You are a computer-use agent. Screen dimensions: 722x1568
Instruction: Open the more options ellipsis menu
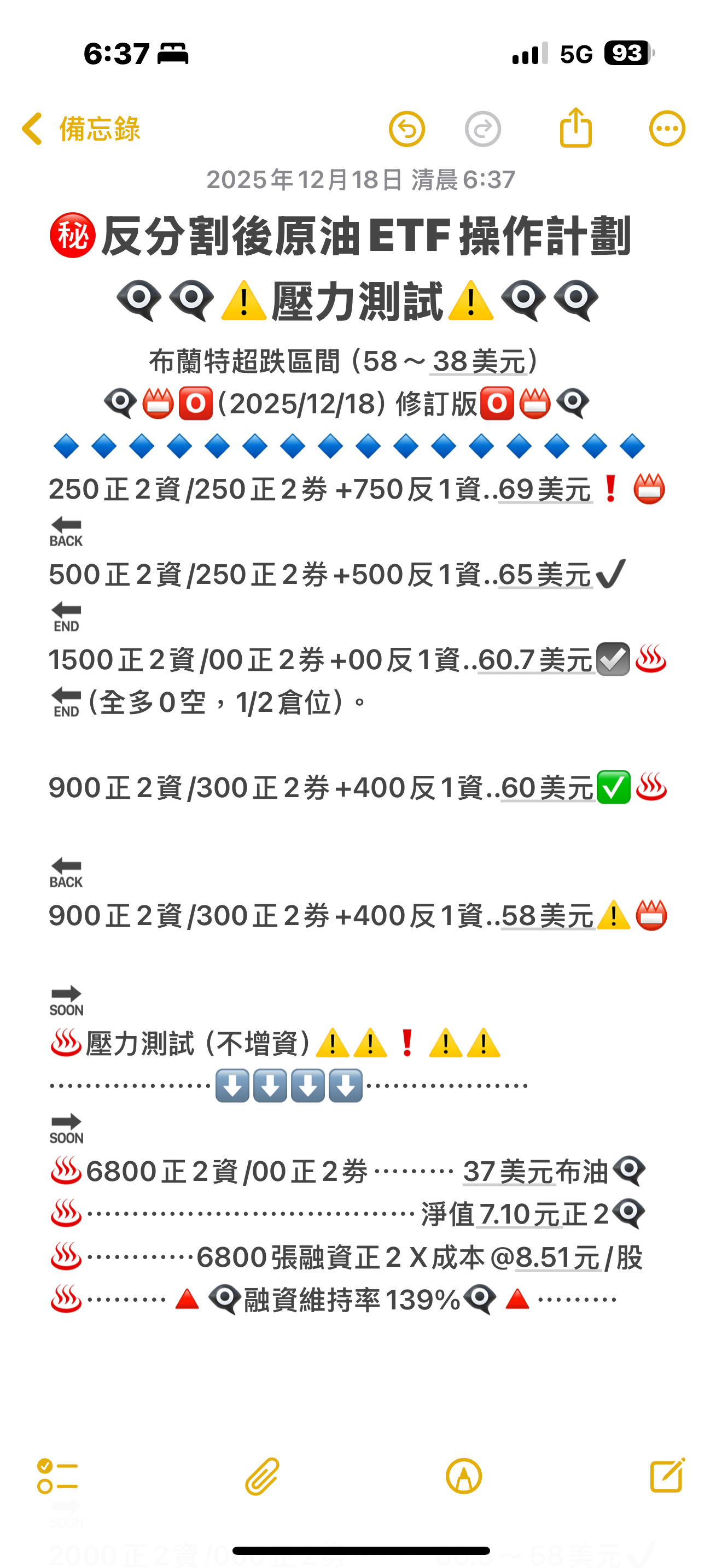point(667,128)
